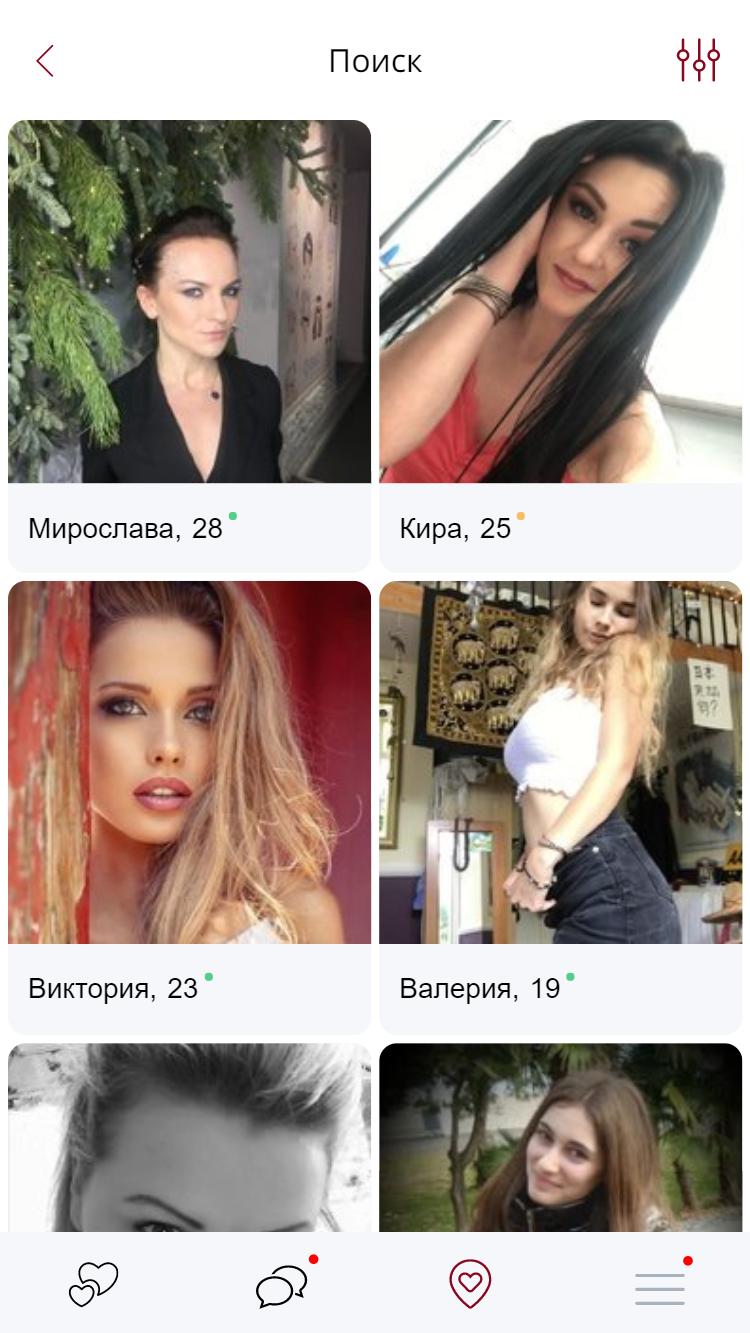Screen dimensions: 750x1333
Task: Open the messages chat tab
Action: click(x=282, y=1285)
